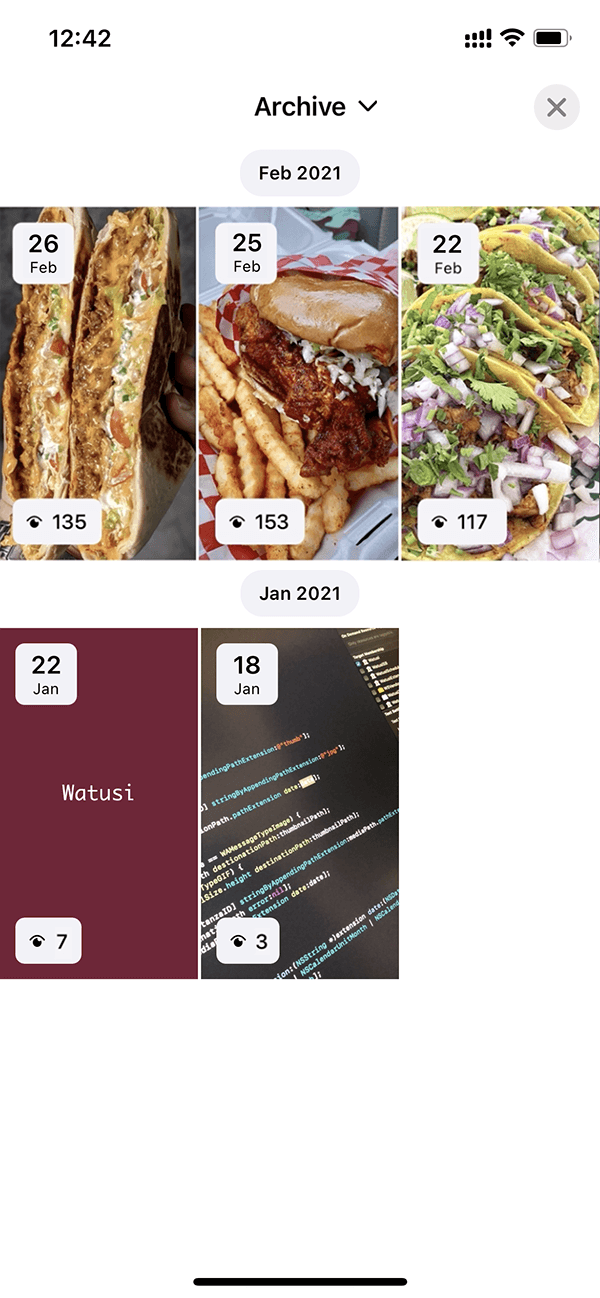This screenshot has height=1298, width=600.
Task: Open the 26 Feb archived story
Action: tap(98, 383)
